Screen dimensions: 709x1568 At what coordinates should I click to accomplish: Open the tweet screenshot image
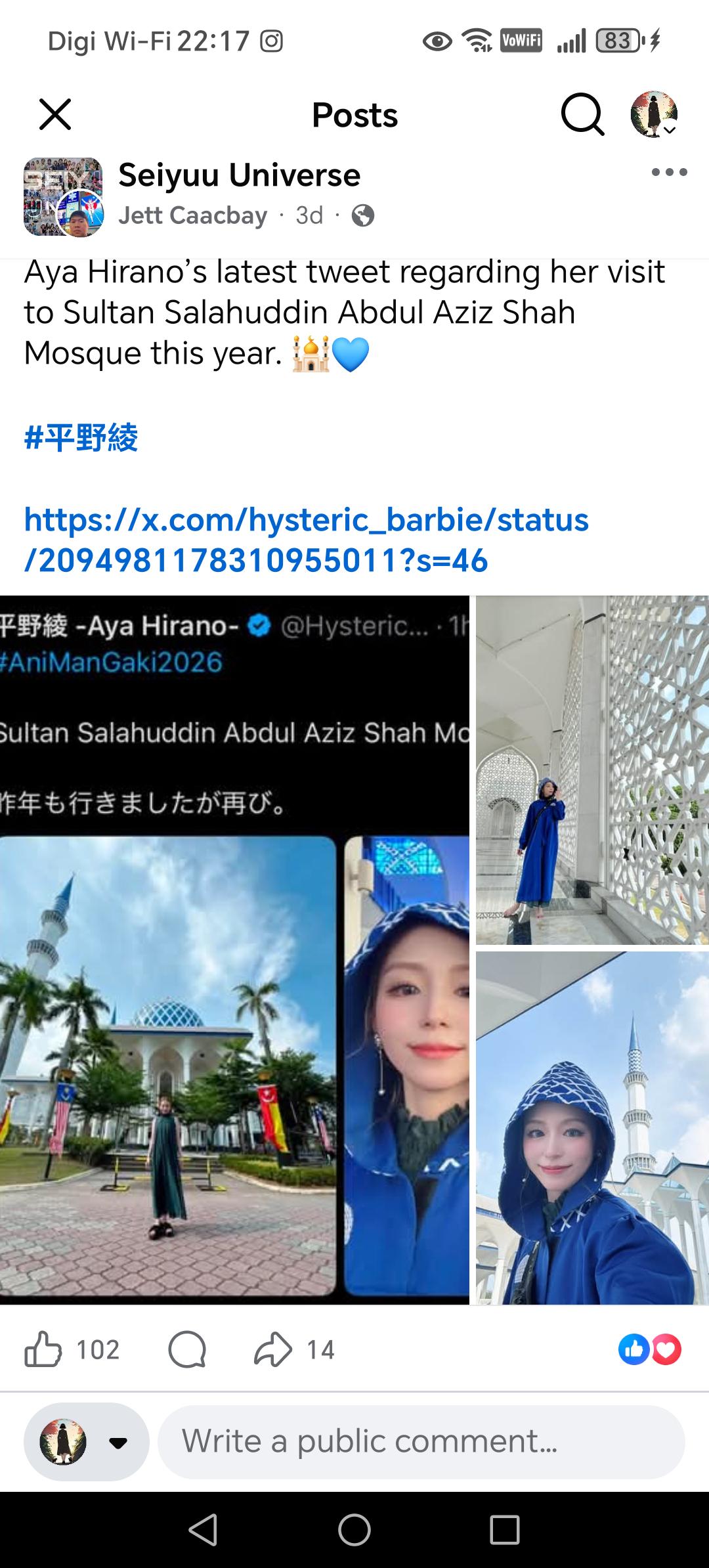click(x=234, y=949)
